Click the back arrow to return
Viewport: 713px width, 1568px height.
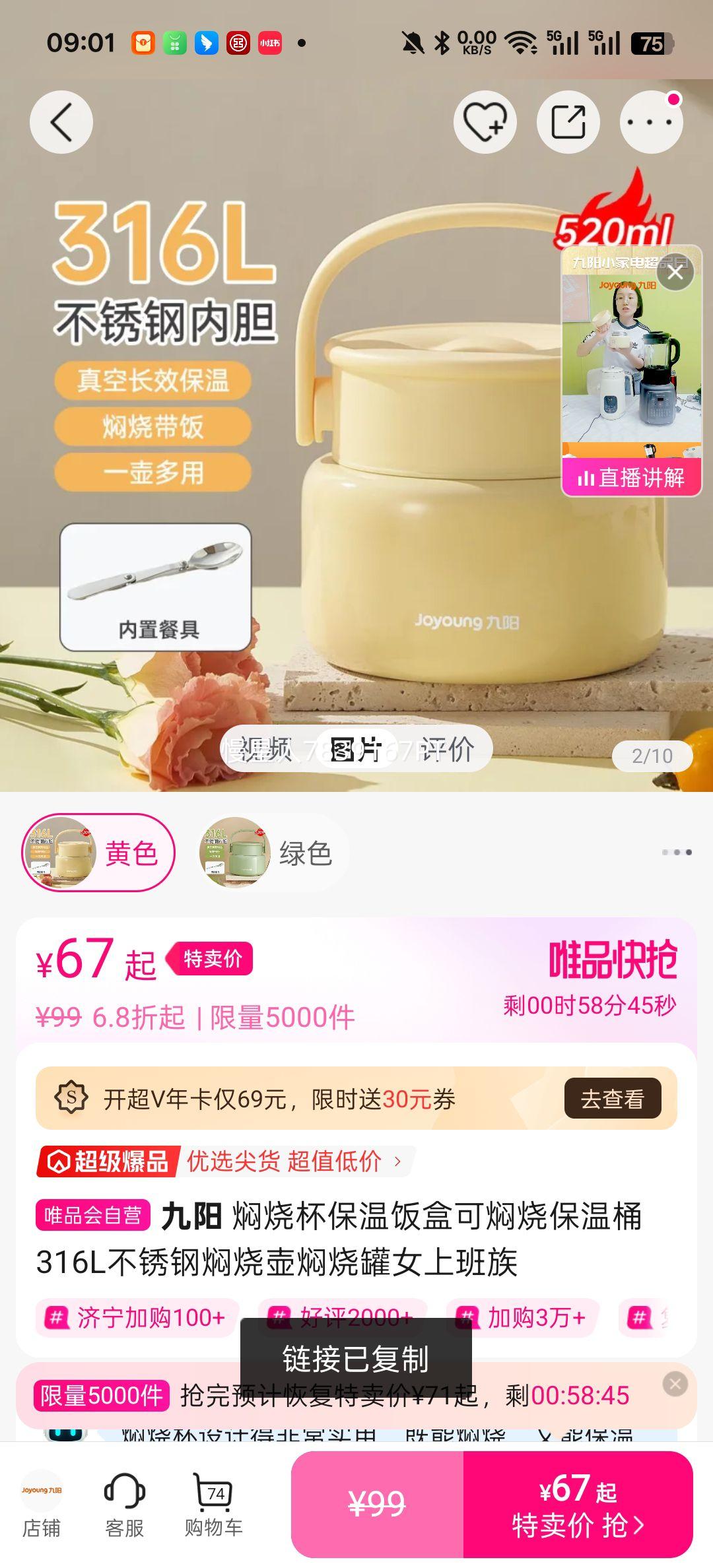(x=60, y=122)
